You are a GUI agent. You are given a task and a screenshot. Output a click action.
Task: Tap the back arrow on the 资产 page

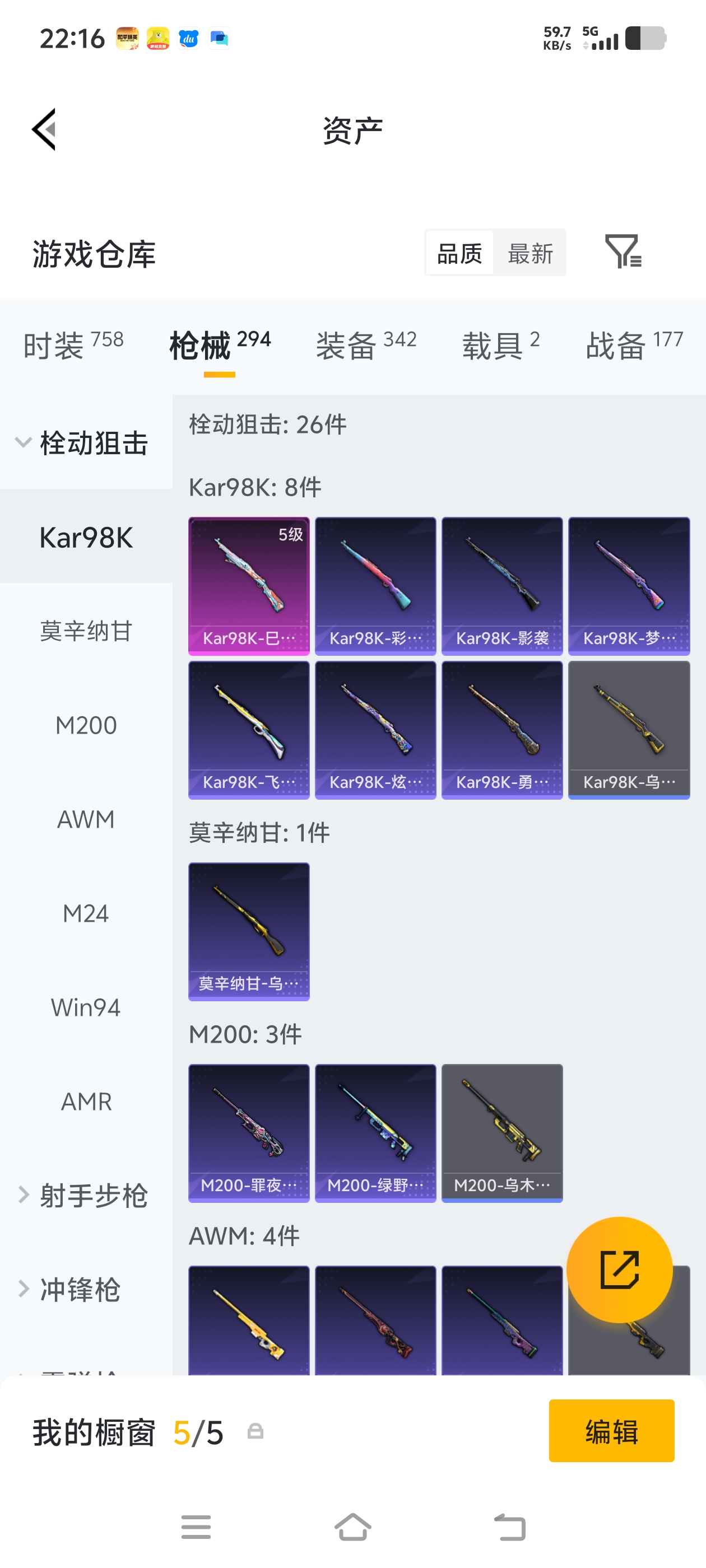43,130
